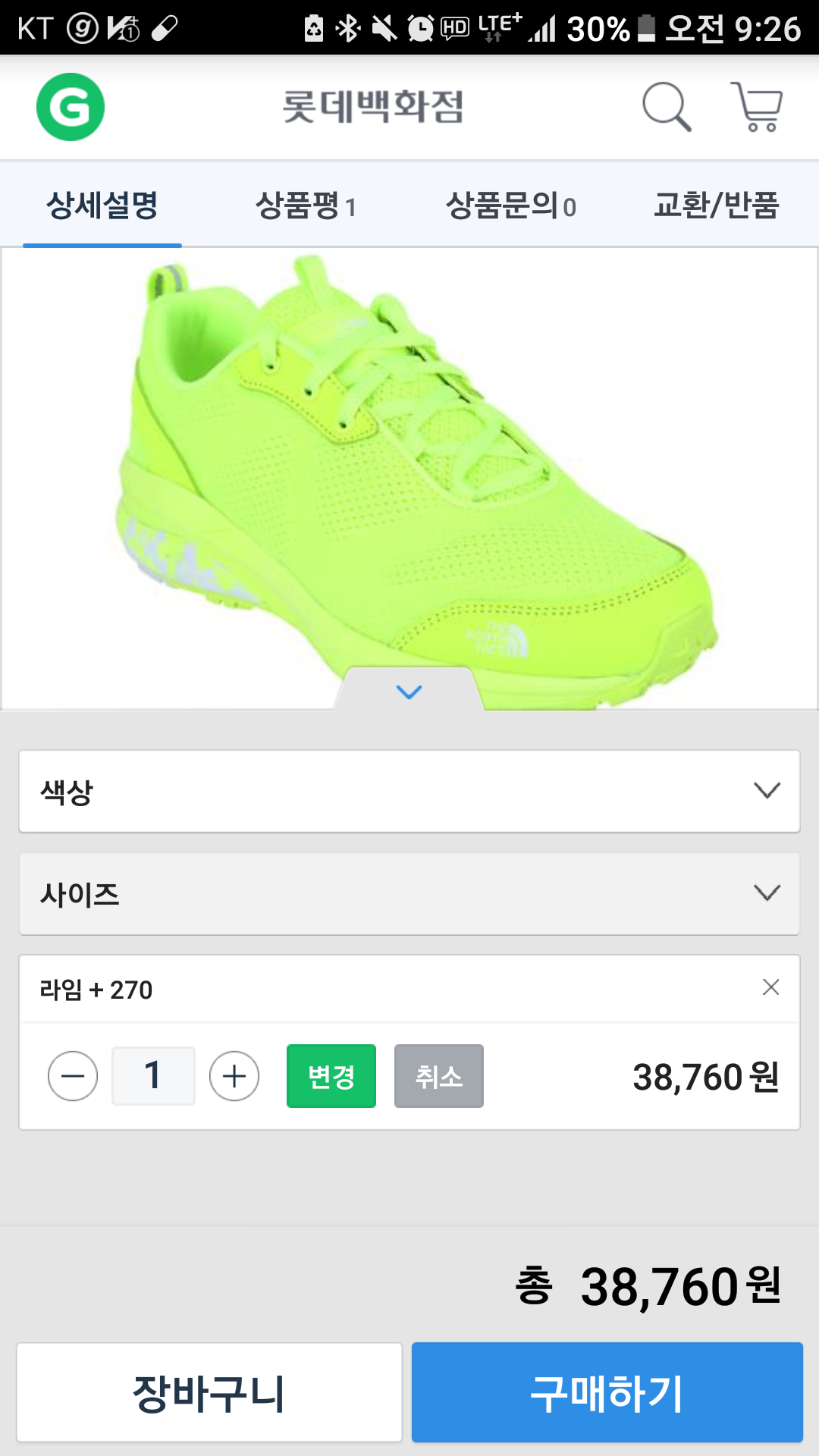Add the item to 장바구니
Viewport: 819px width, 1456px height.
pyautogui.click(x=209, y=1392)
